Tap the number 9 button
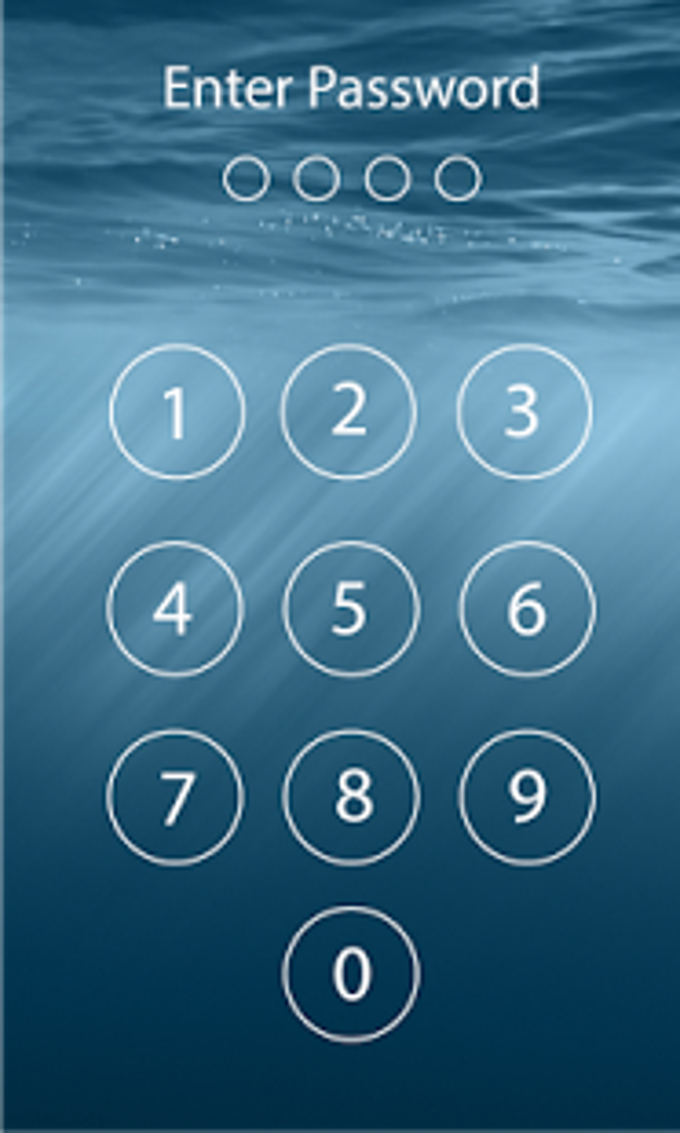The height and width of the screenshot is (1133, 680). 528,798
